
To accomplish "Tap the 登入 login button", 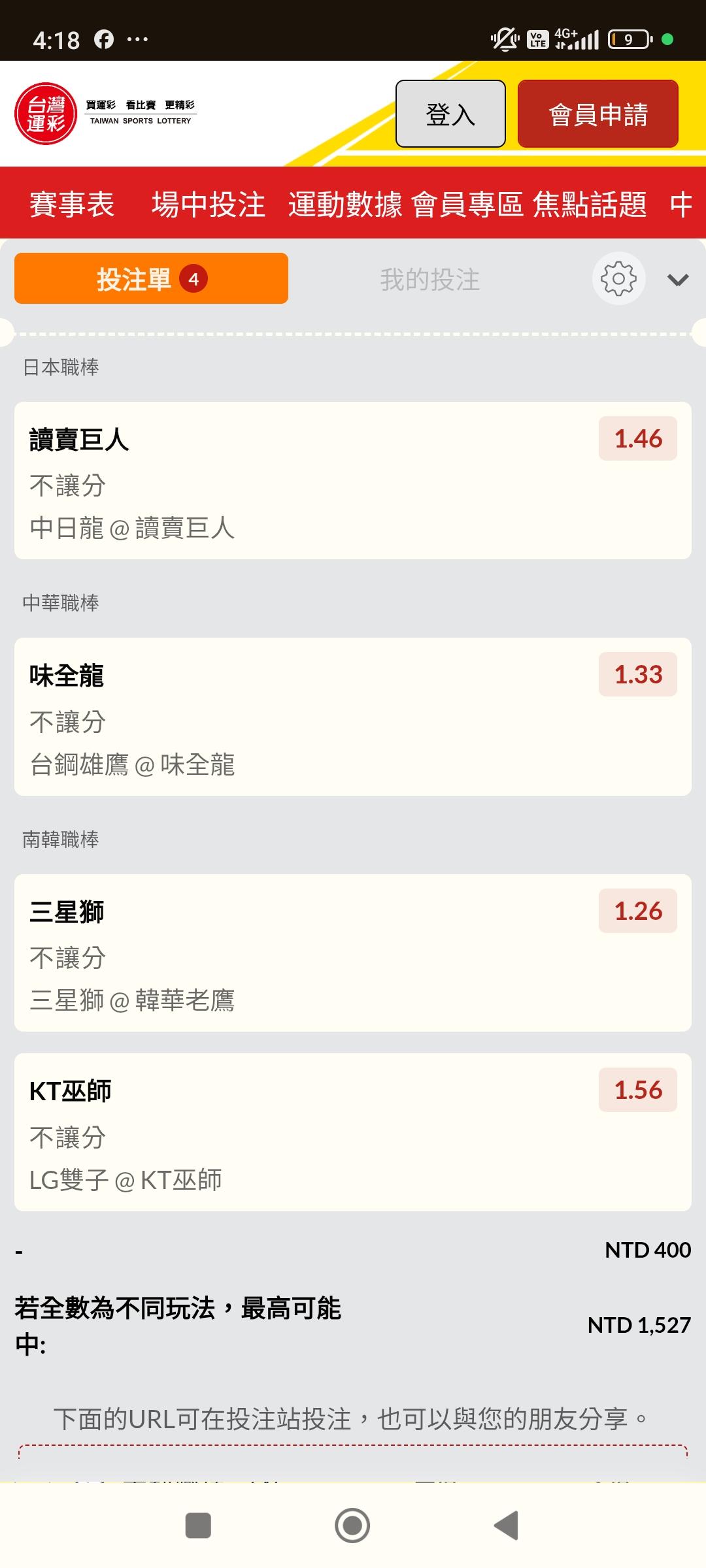I will point(450,114).
